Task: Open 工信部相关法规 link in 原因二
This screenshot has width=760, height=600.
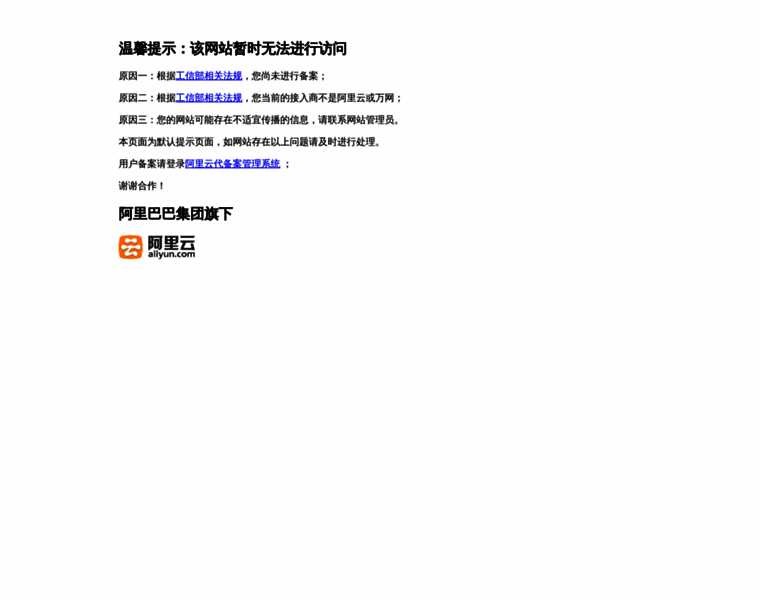Action: pyautogui.click(x=208, y=98)
